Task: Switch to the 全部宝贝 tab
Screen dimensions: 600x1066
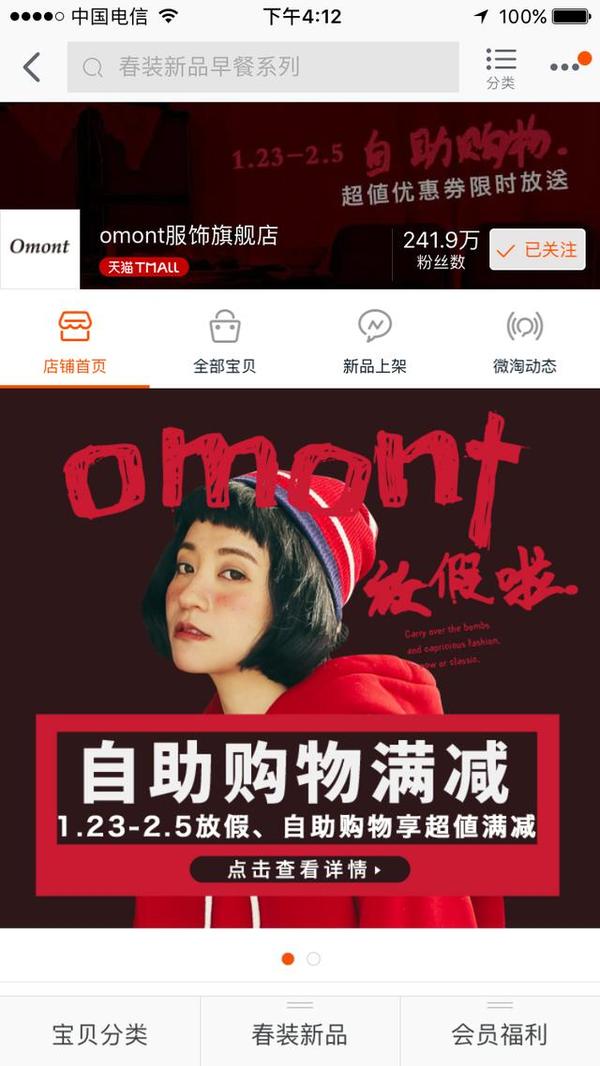Action: (x=225, y=342)
